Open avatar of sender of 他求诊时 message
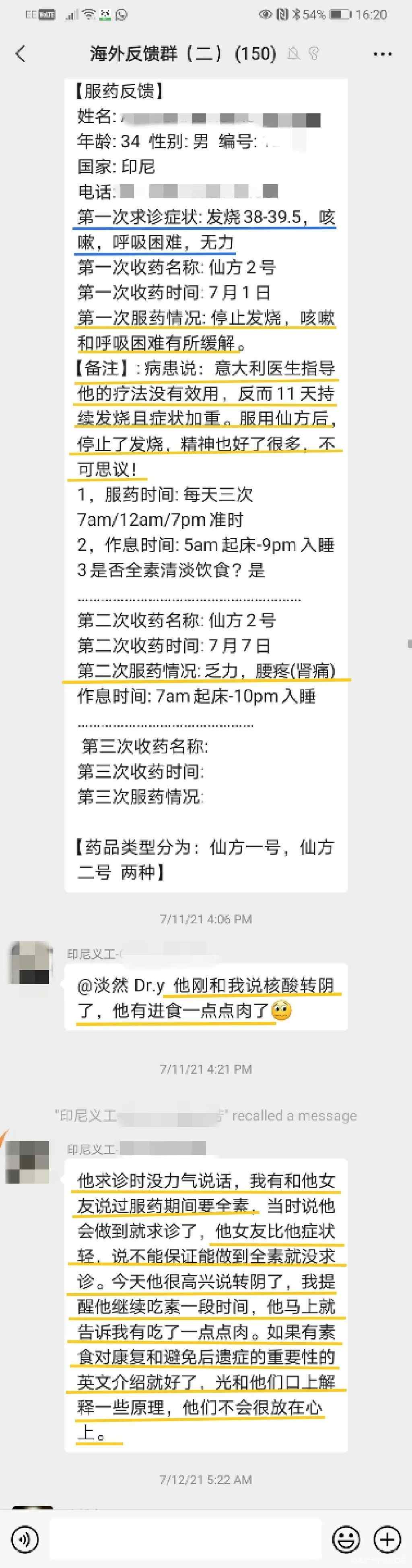This screenshot has height=1568, width=412. tap(28, 1162)
